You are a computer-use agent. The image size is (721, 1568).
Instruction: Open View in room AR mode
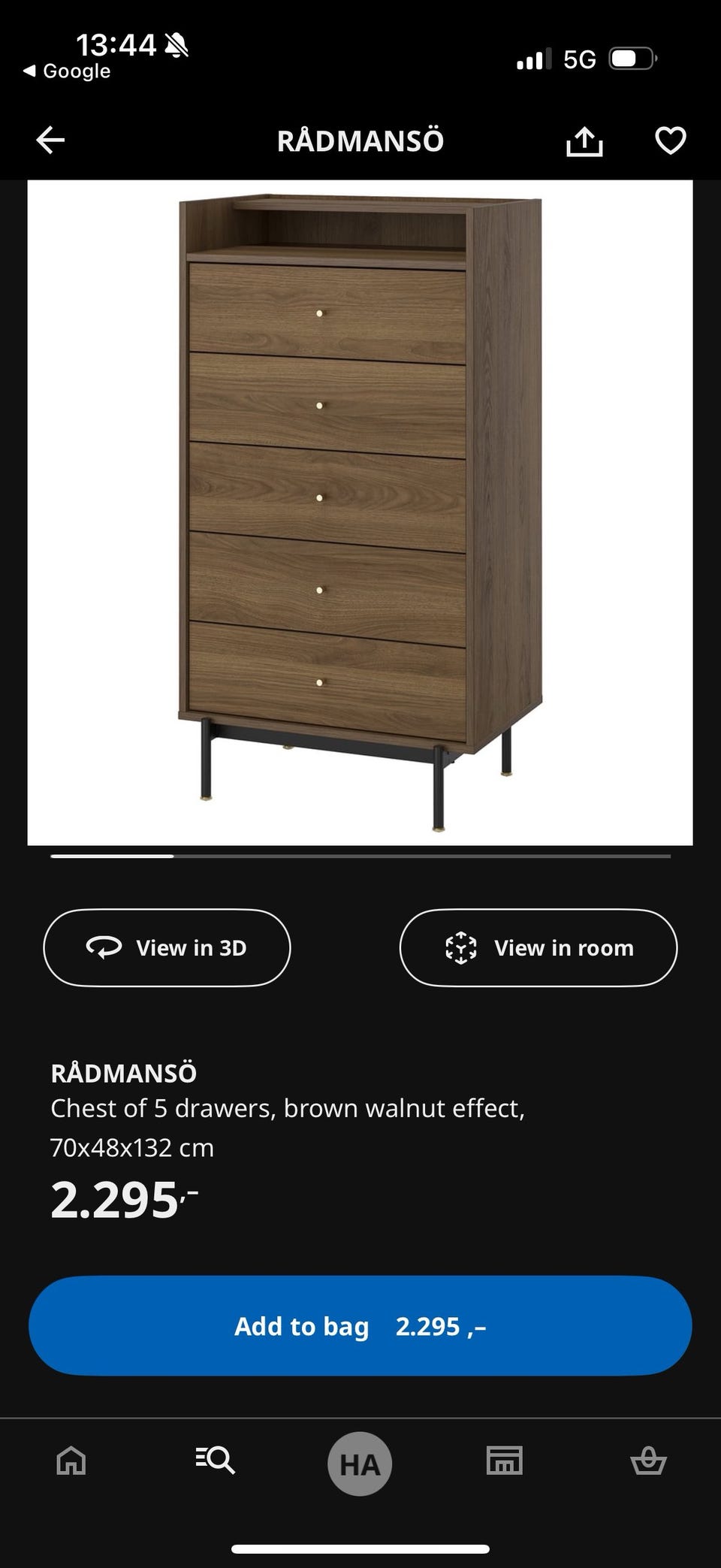[x=538, y=947]
